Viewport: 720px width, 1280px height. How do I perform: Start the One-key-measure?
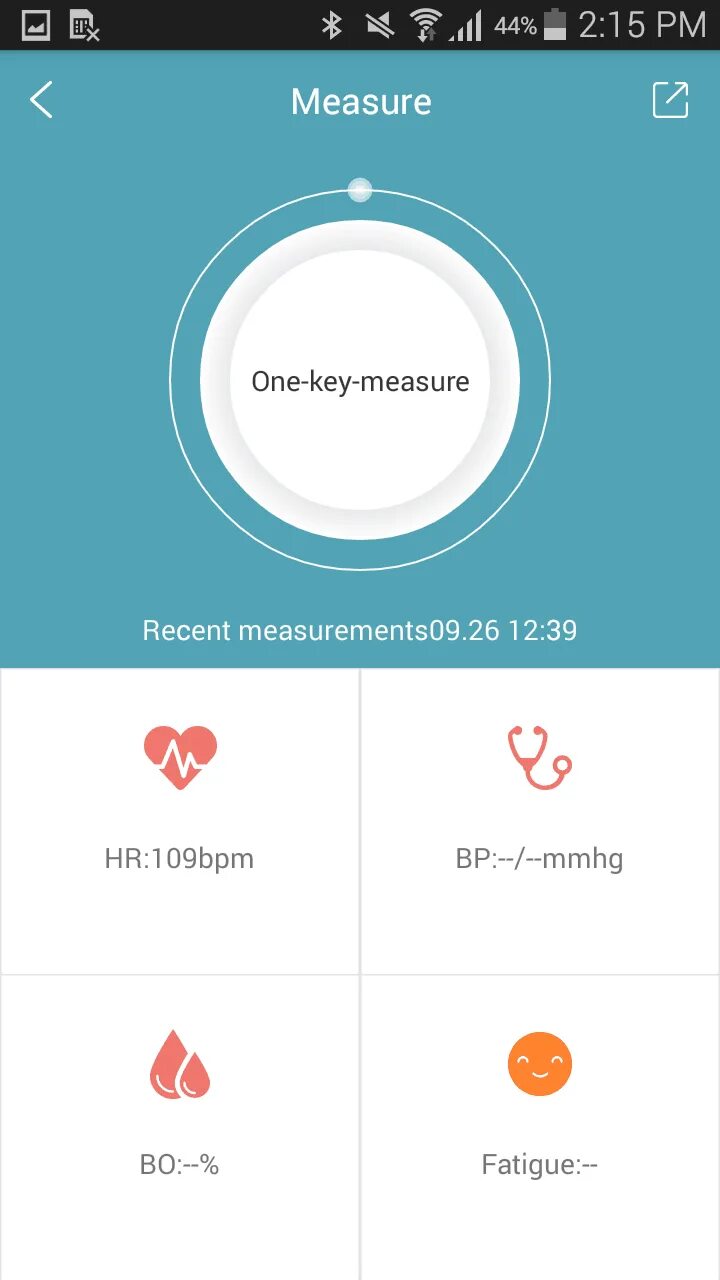[x=360, y=381]
